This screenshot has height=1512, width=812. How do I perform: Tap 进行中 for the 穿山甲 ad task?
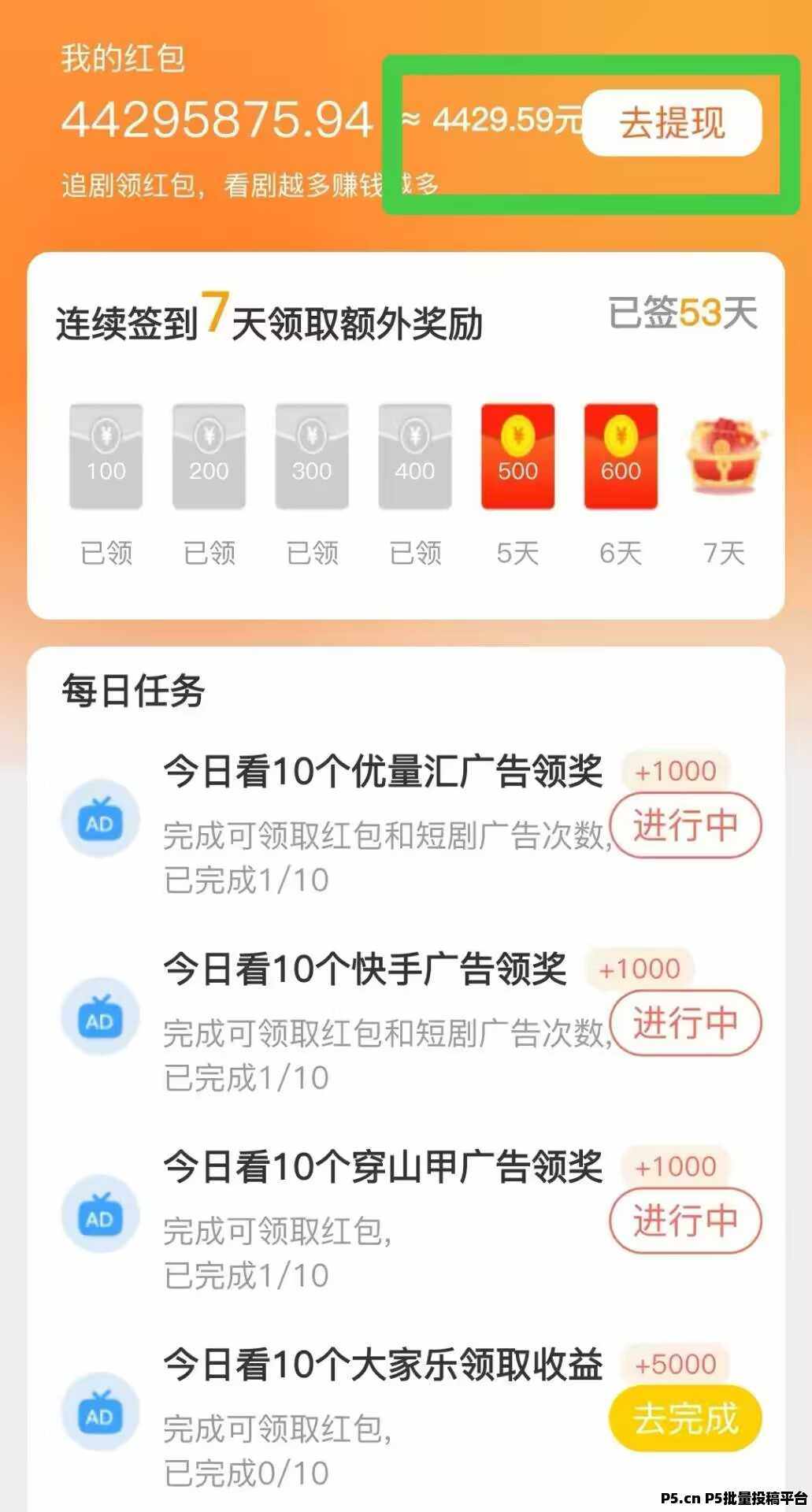tap(685, 1221)
